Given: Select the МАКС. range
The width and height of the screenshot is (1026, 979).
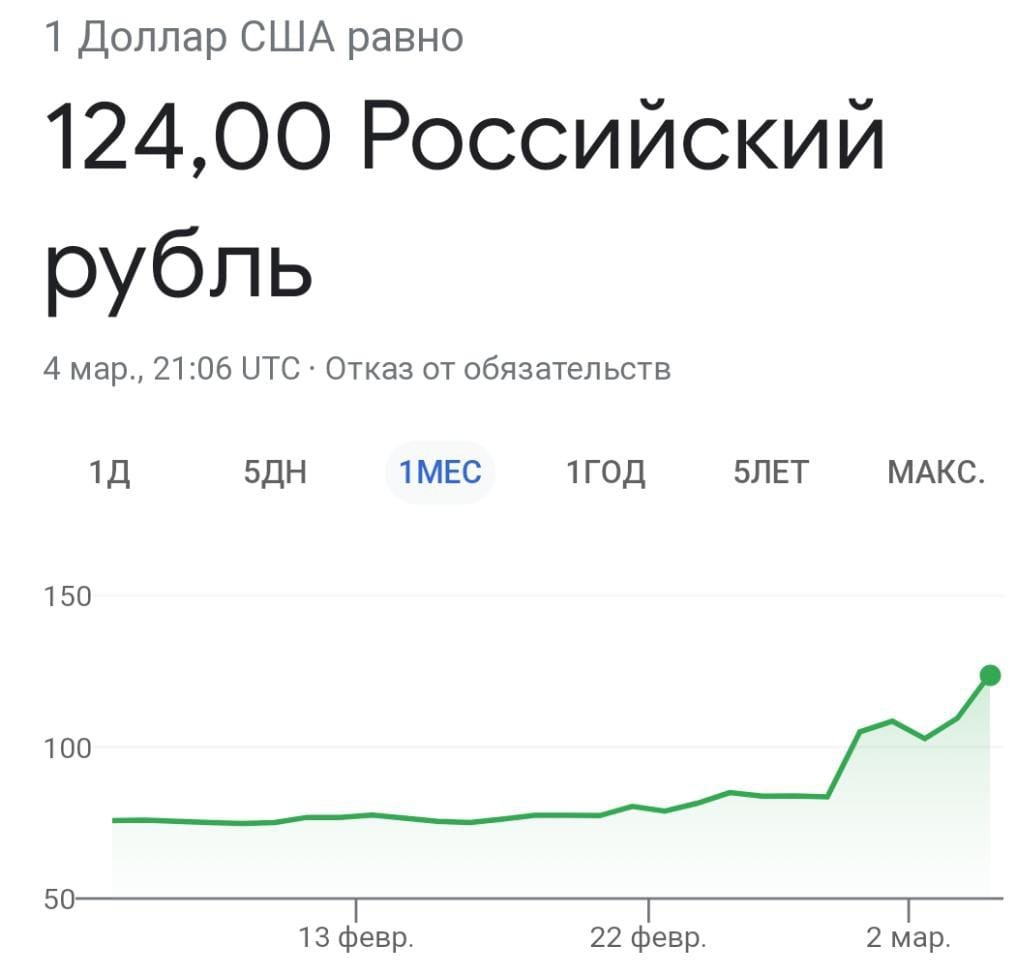Looking at the screenshot, I should 936,472.
